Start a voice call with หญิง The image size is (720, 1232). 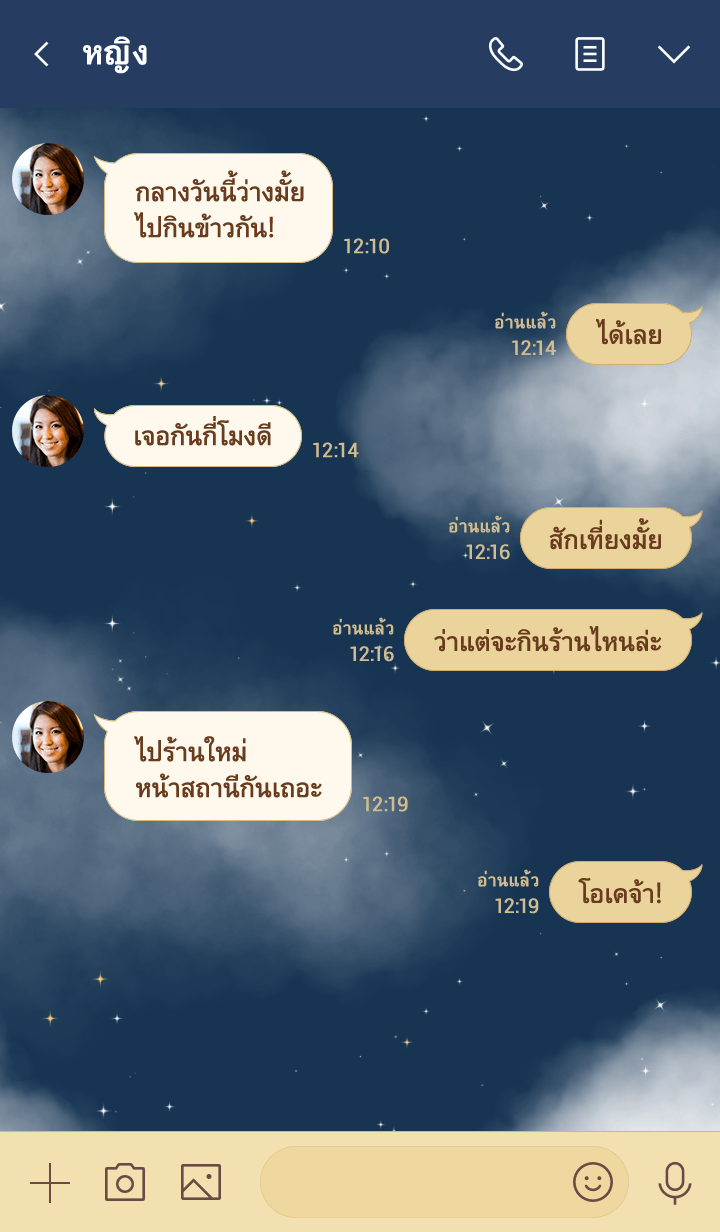point(505,54)
